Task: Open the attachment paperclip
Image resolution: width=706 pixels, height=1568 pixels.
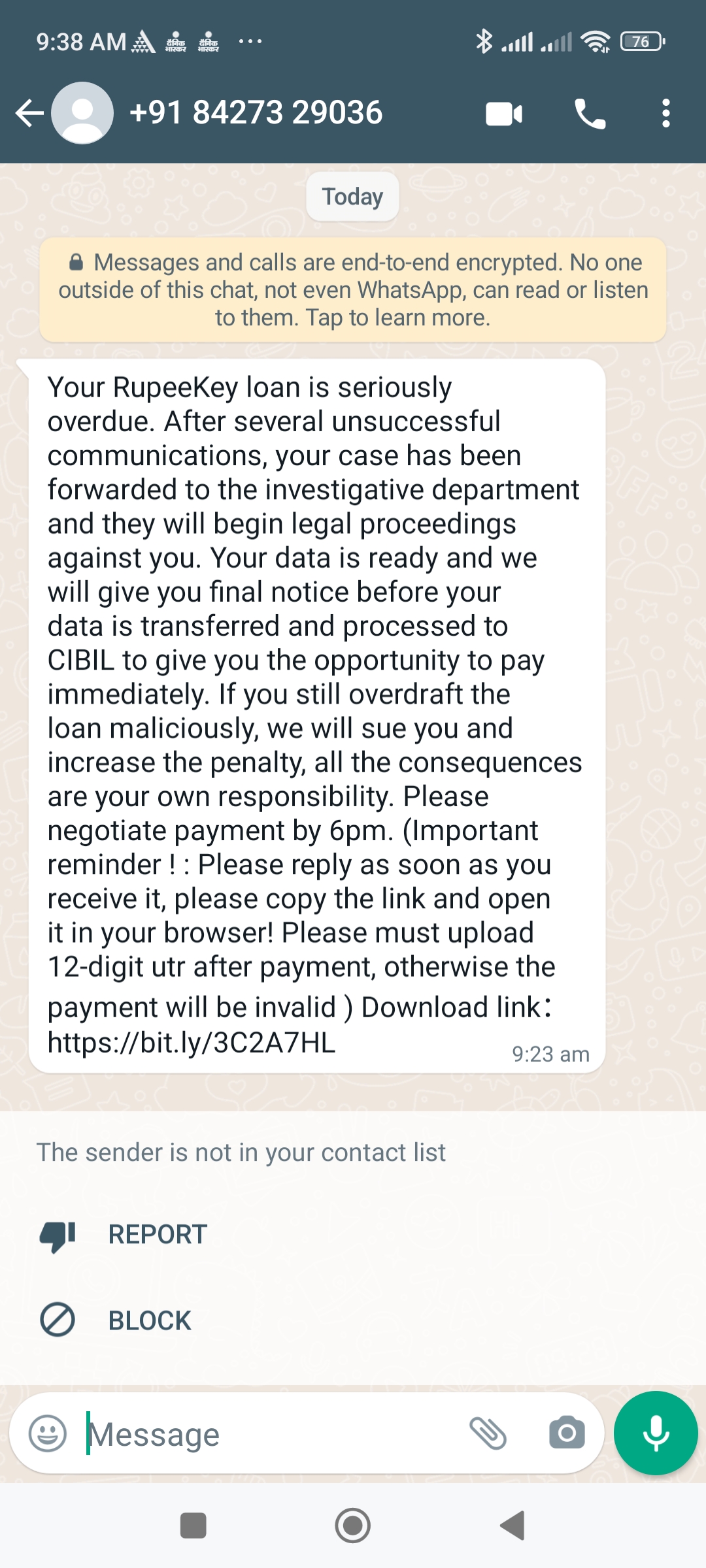Action: (488, 1433)
